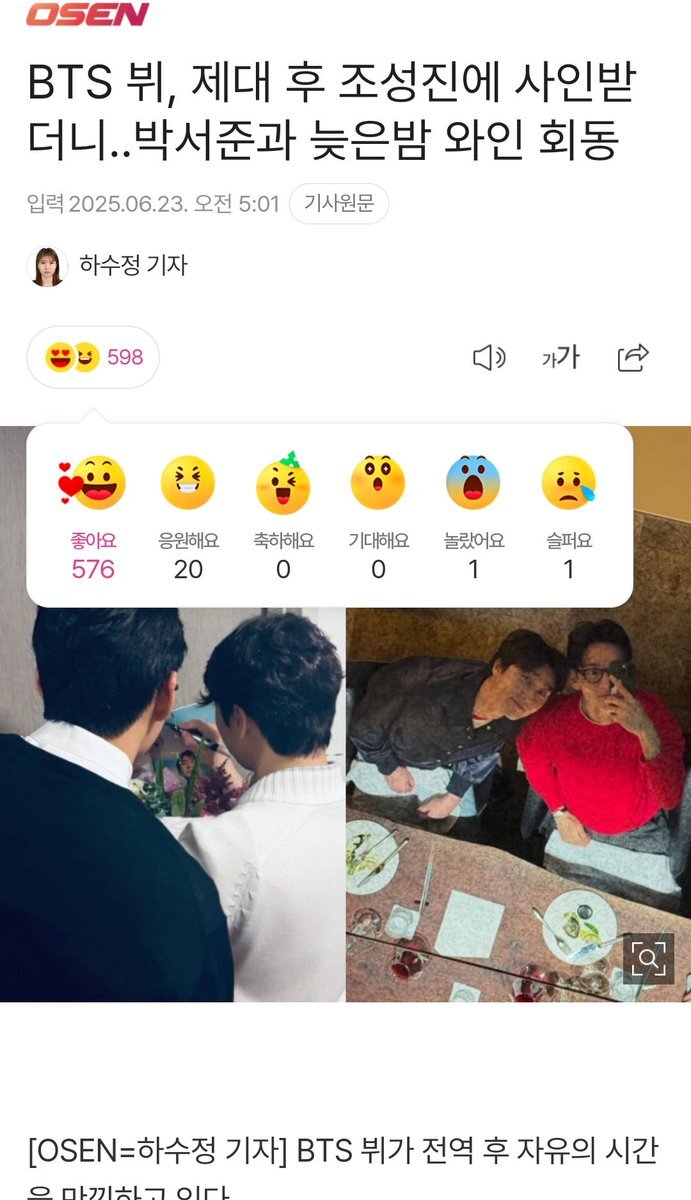Toggle the 598 reactions summary pill
This screenshot has height=1200, width=691.
click(93, 357)
